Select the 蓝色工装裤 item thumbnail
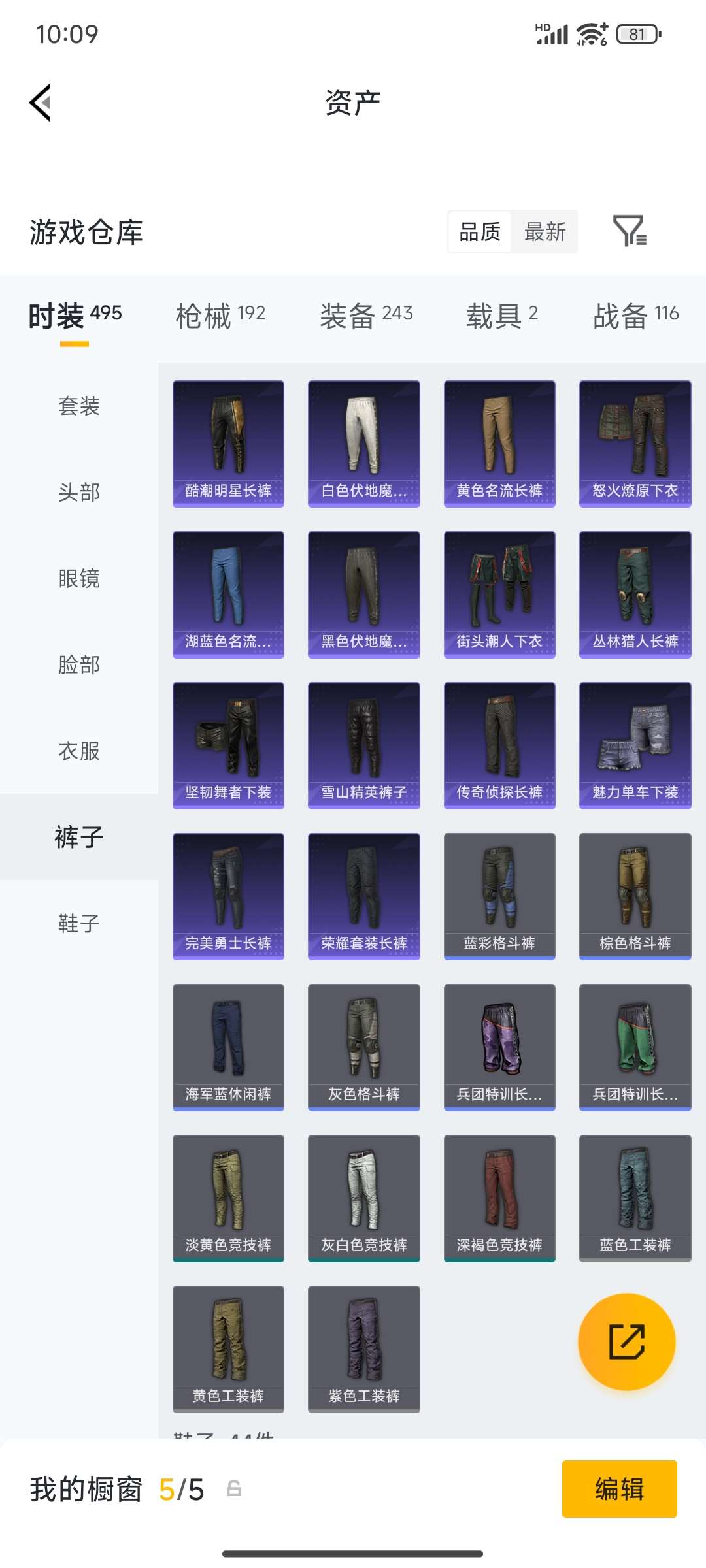 pyautogui.click(x=635, y=1198)
